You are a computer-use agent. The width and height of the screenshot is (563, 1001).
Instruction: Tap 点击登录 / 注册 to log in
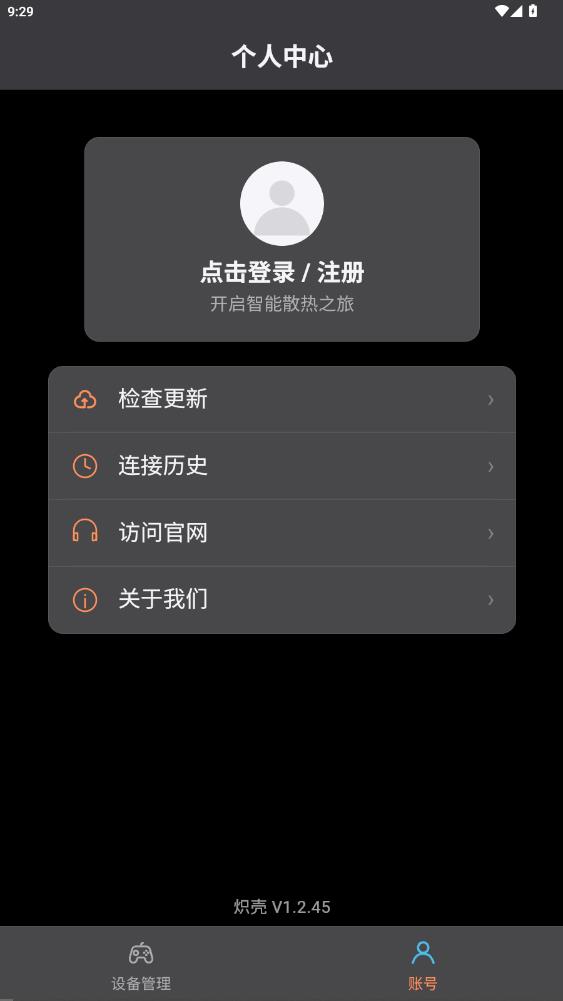(x=282, y=273)
